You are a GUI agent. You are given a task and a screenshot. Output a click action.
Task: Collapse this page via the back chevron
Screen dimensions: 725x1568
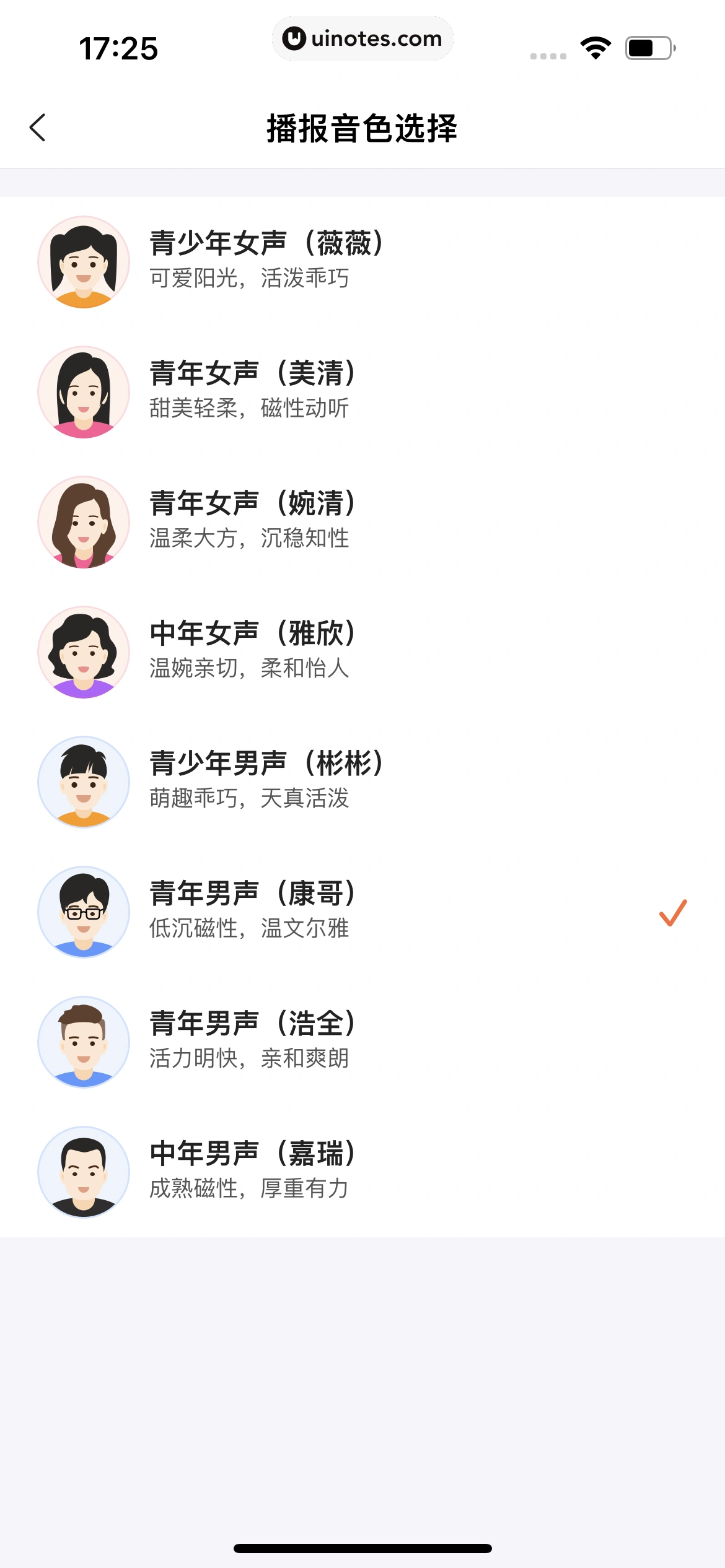37,128
